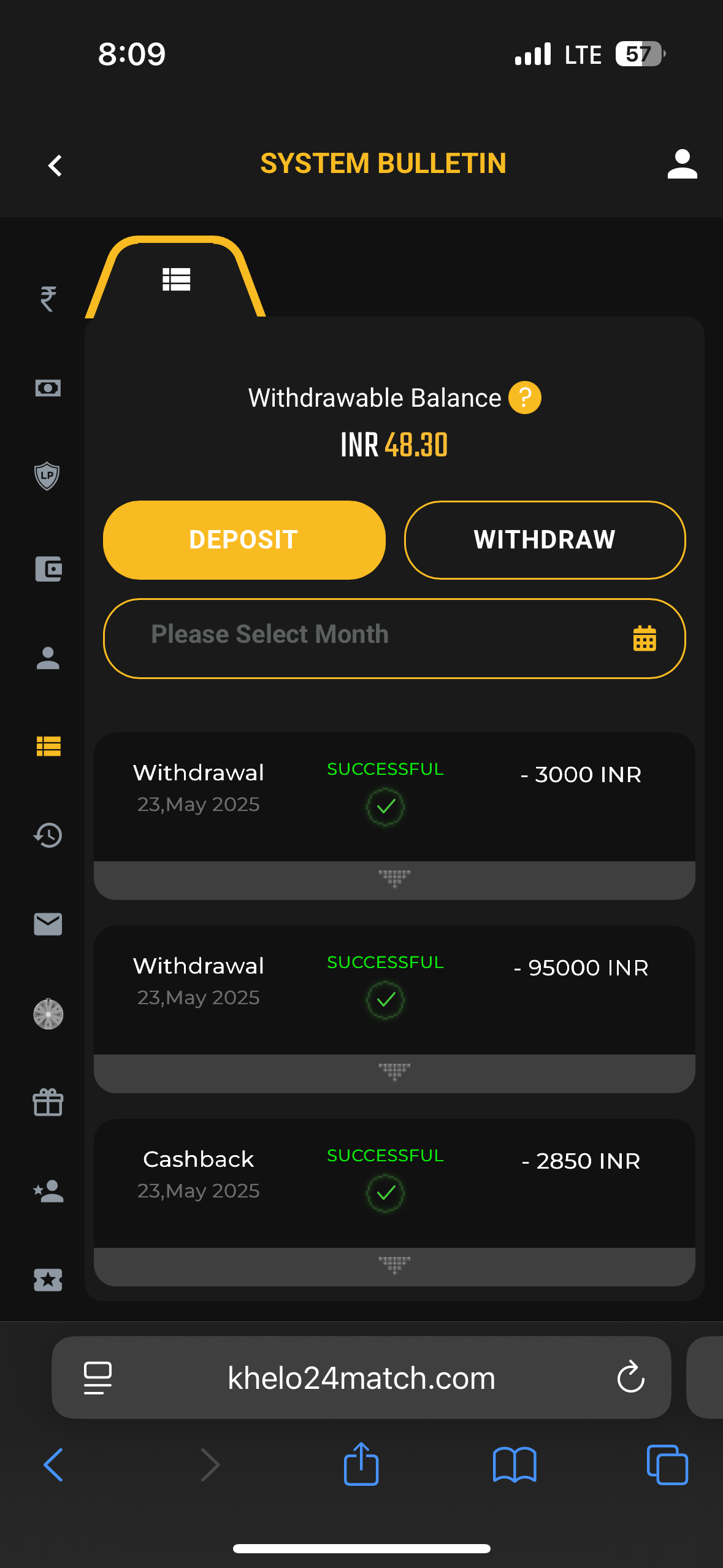Open the LP shield sidebar item

point(47,476)
